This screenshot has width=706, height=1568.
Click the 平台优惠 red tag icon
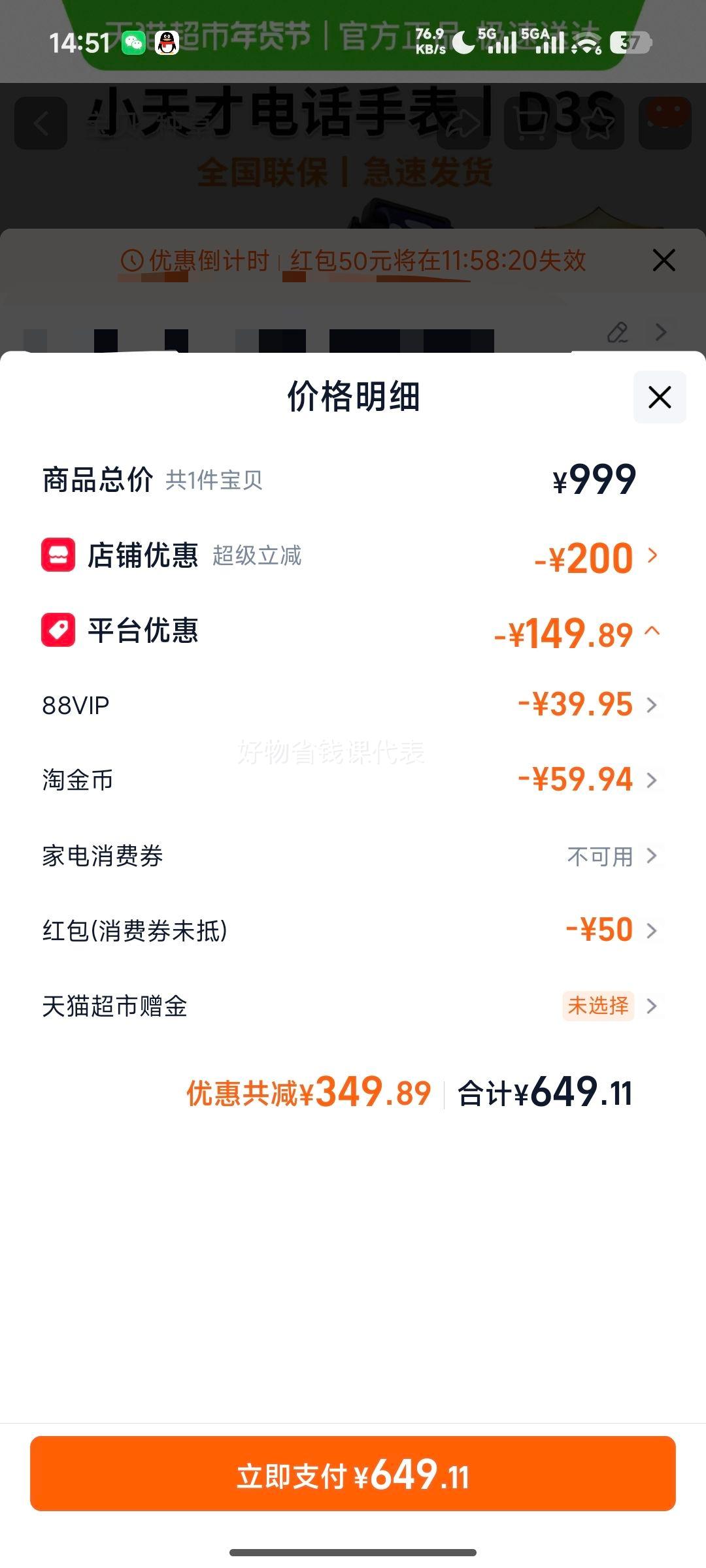pos(58,630)
